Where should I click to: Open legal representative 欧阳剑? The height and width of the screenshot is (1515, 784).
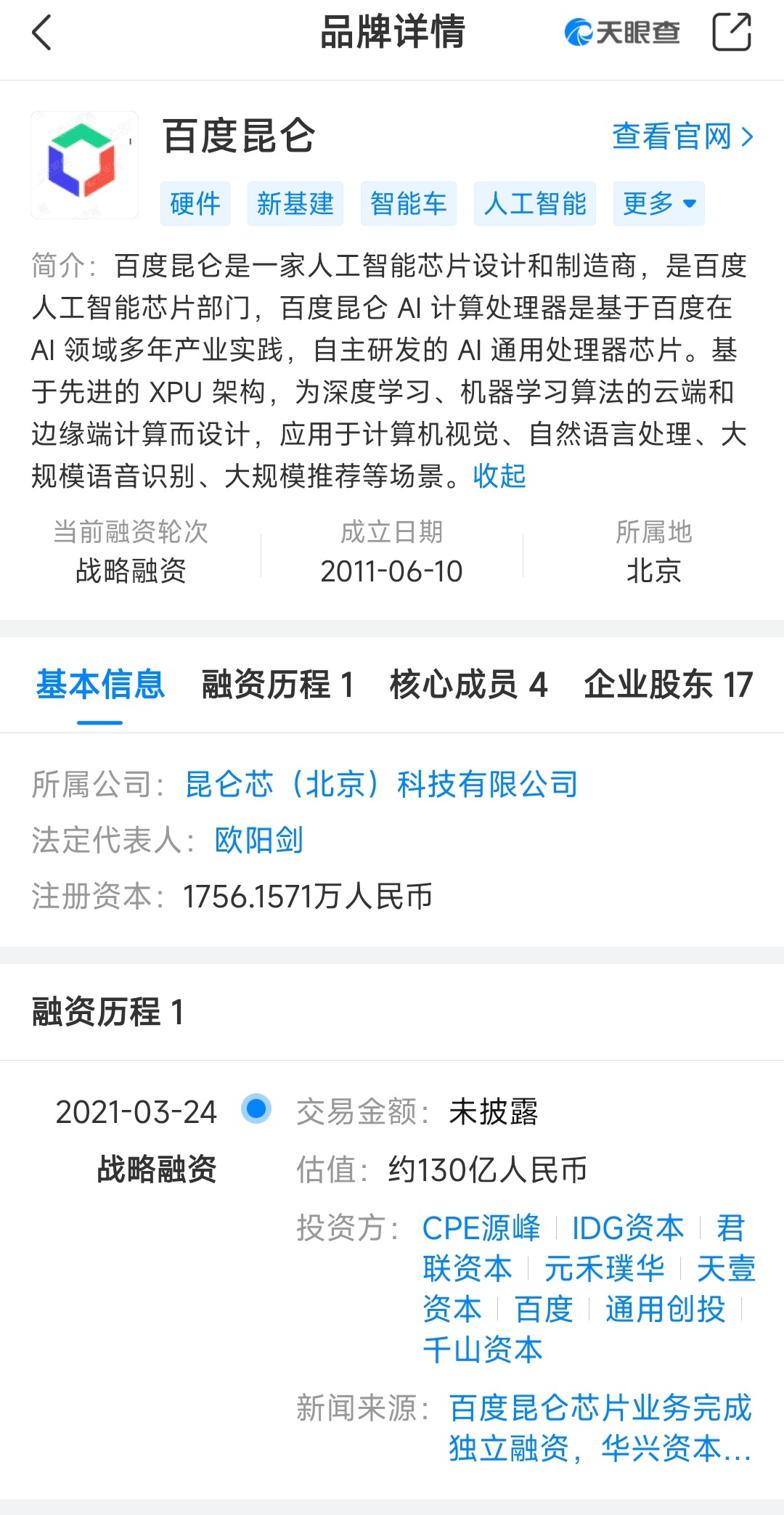tap(259, 841)
